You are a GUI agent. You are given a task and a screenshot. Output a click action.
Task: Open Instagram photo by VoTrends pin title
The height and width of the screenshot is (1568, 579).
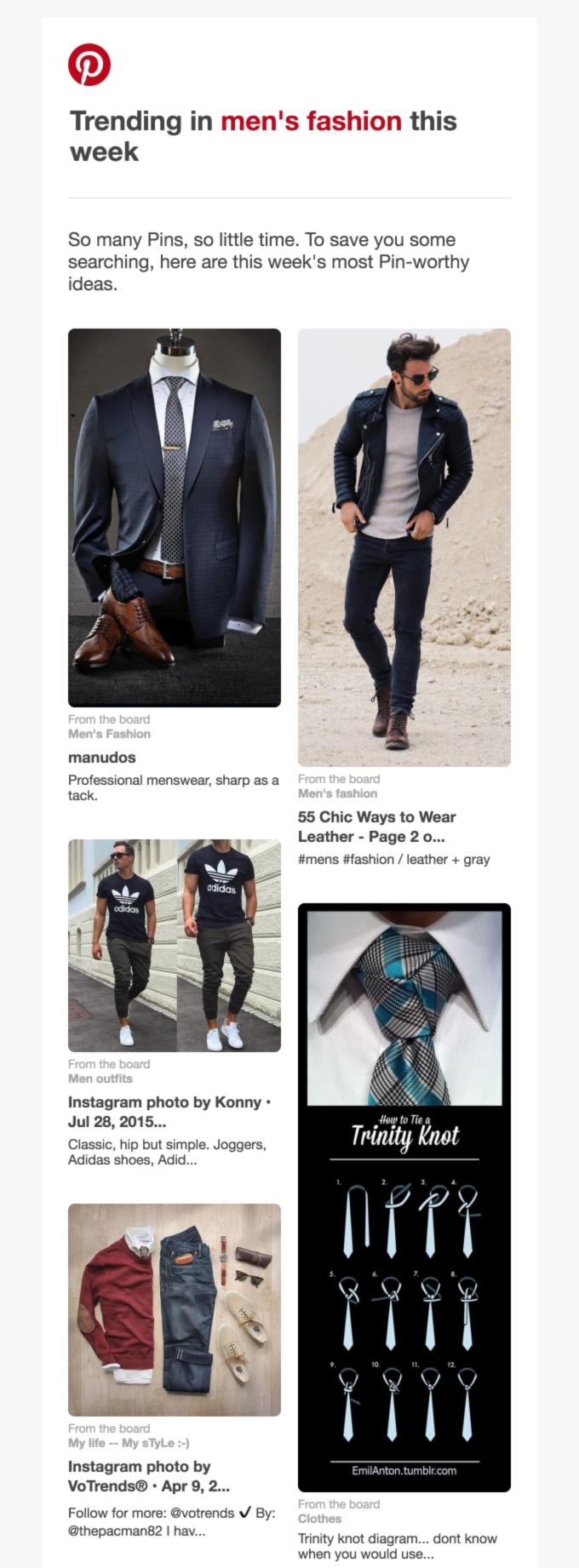pyautogui.click(x=149, y=1476)
